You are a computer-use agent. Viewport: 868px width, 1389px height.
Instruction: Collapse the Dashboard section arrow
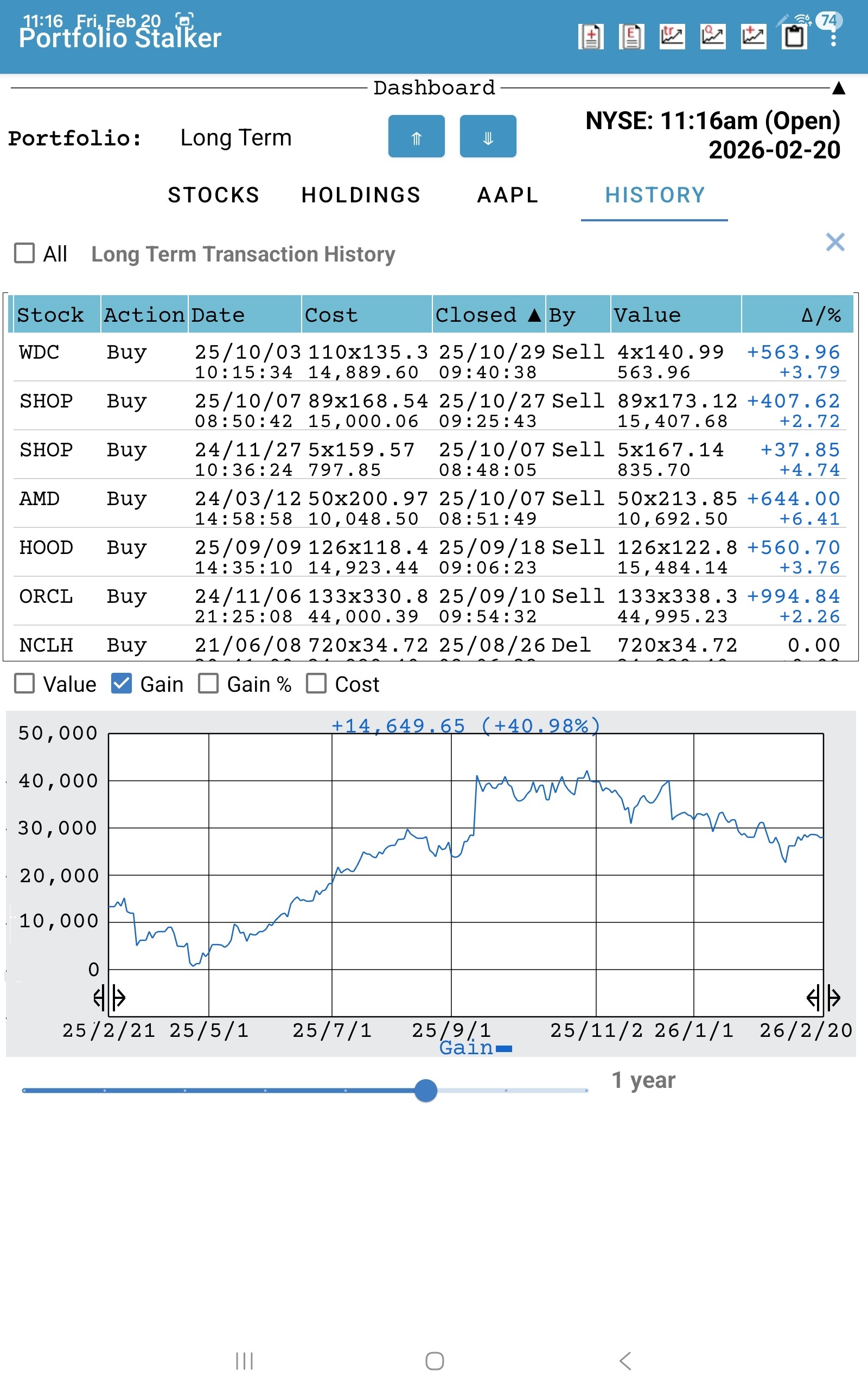(839, 88)
